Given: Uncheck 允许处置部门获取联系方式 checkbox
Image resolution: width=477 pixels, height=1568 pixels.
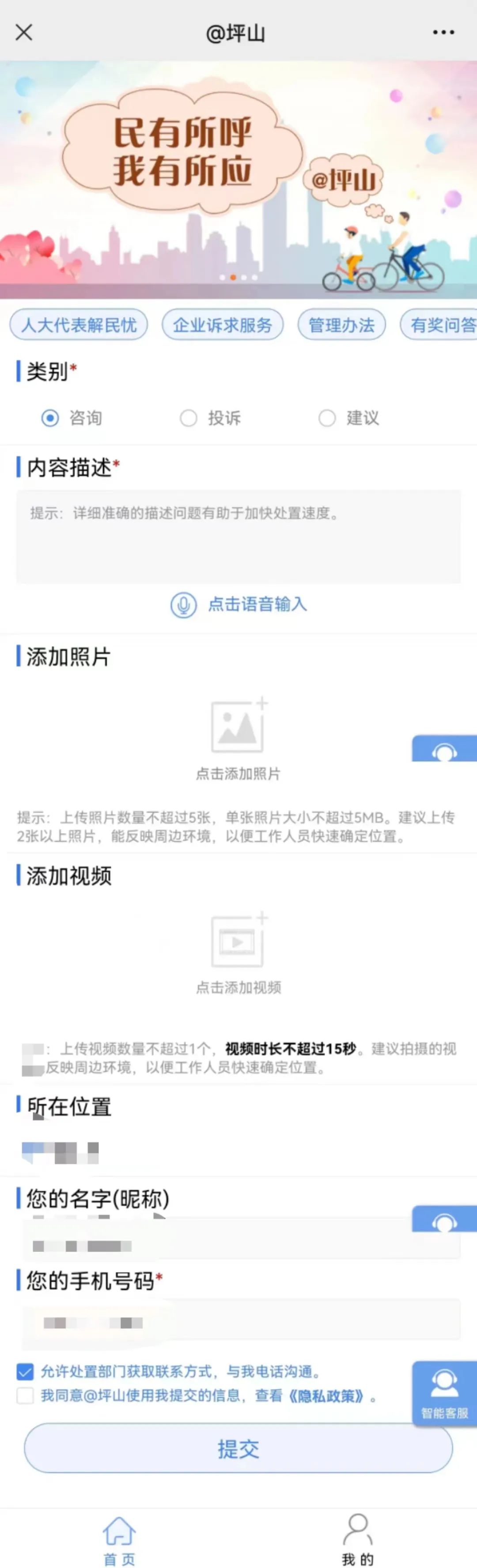Looking at the screenshot, I should coord(25,1371).
